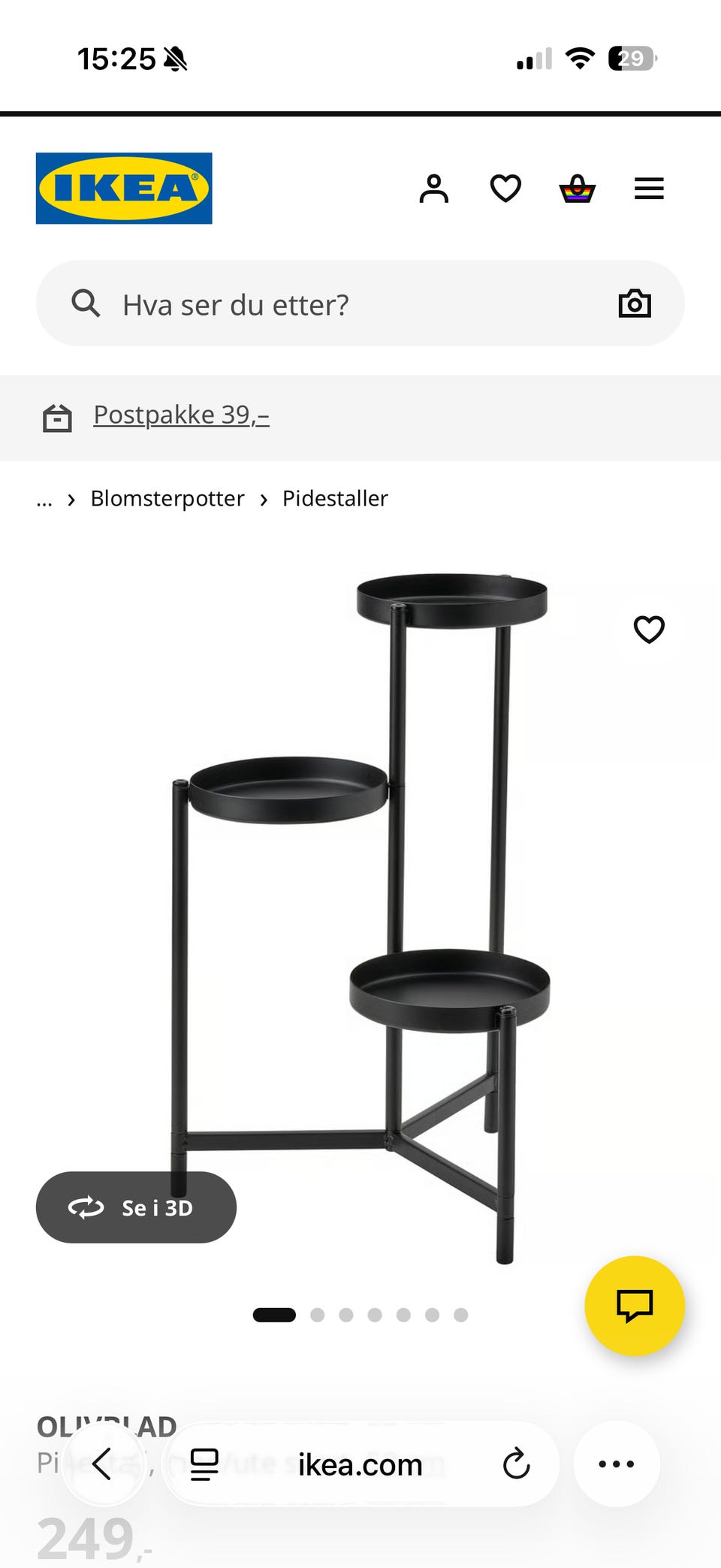Open the yellow chat bubble button
721x1568 pixels.
click(635, 1306)
